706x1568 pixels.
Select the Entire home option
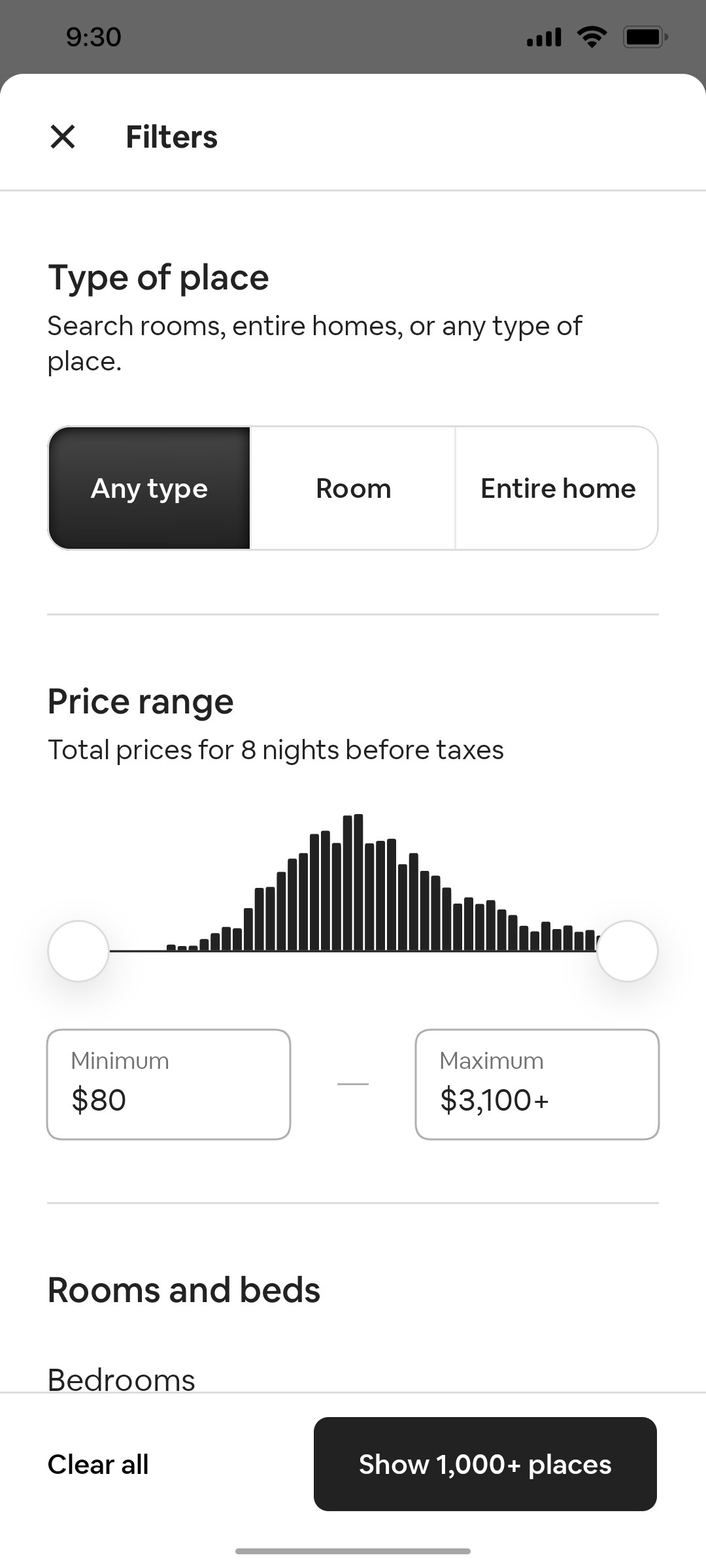tap(558, 488)
